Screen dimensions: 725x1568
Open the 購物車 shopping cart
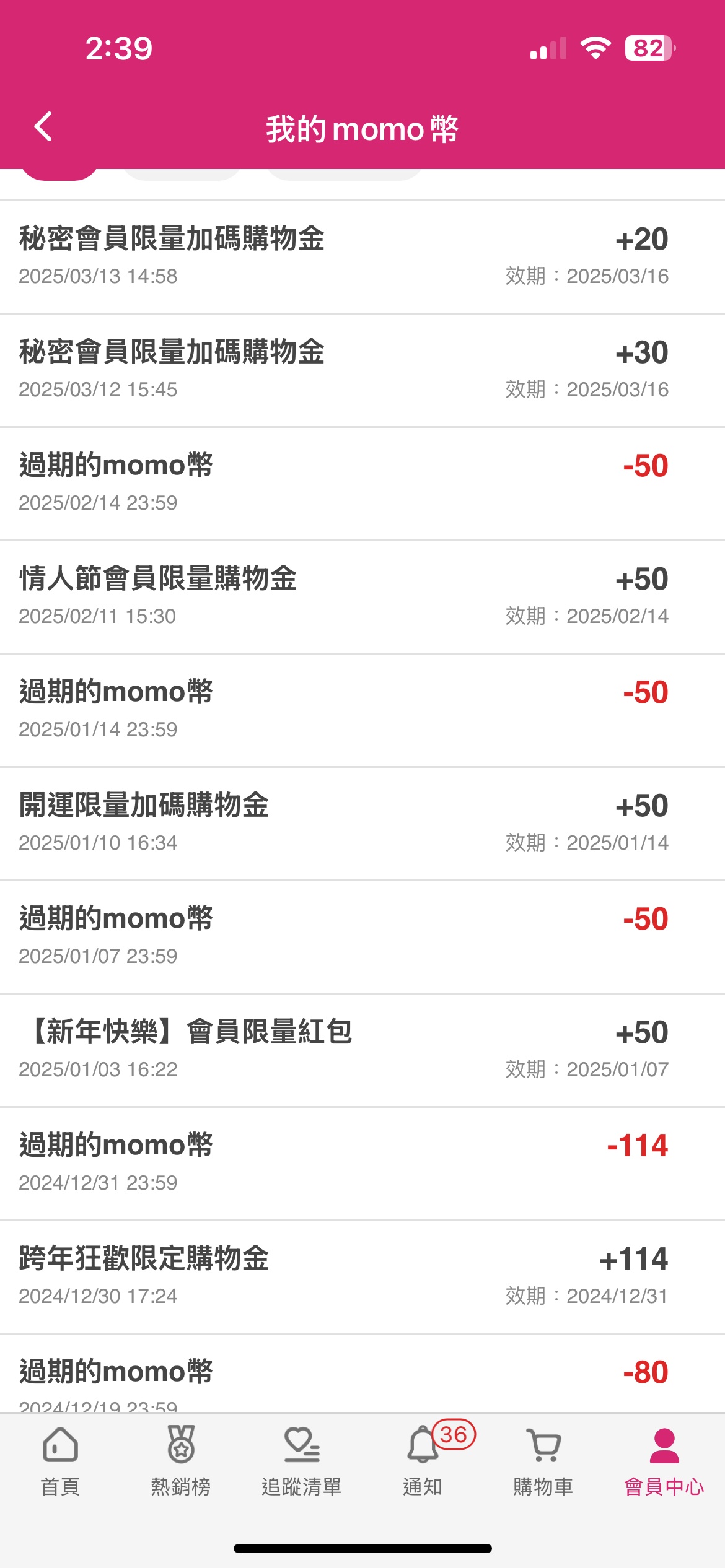543,1461
